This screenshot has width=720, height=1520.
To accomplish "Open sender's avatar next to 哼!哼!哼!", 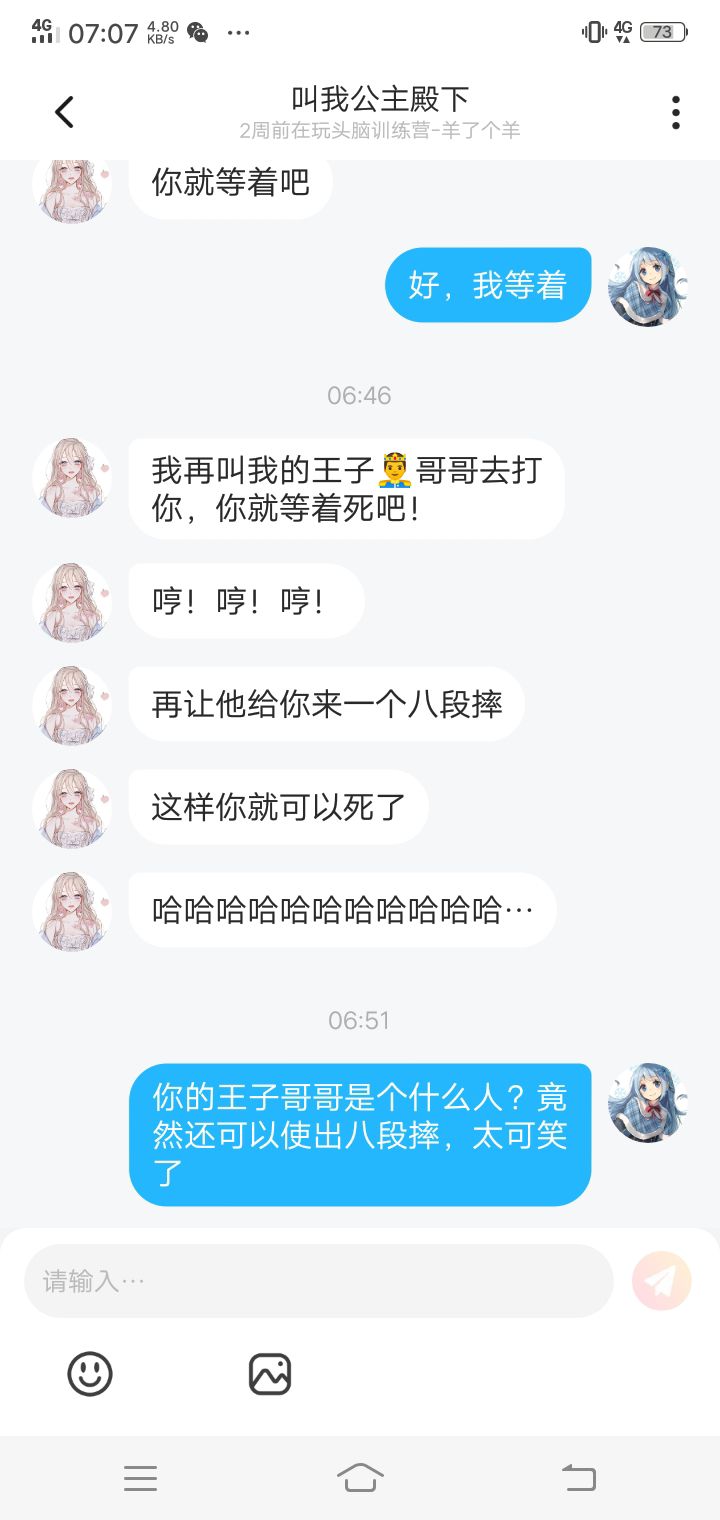I will coord(71,602).
